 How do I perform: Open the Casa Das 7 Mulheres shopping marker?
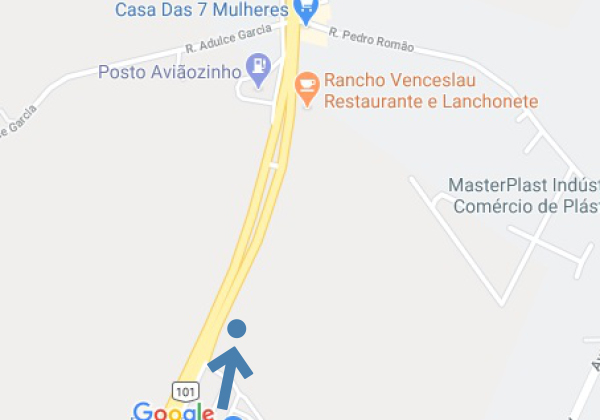coord(306,12)
